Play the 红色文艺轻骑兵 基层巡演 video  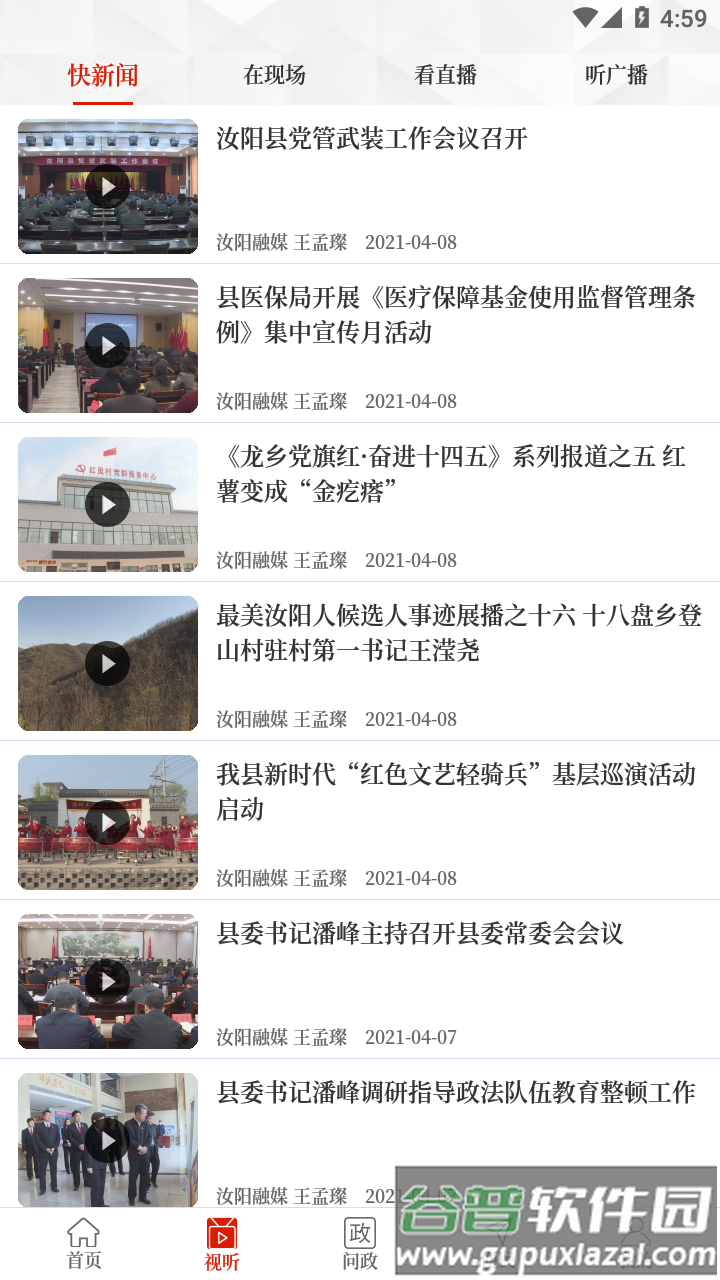pos(107,822)
